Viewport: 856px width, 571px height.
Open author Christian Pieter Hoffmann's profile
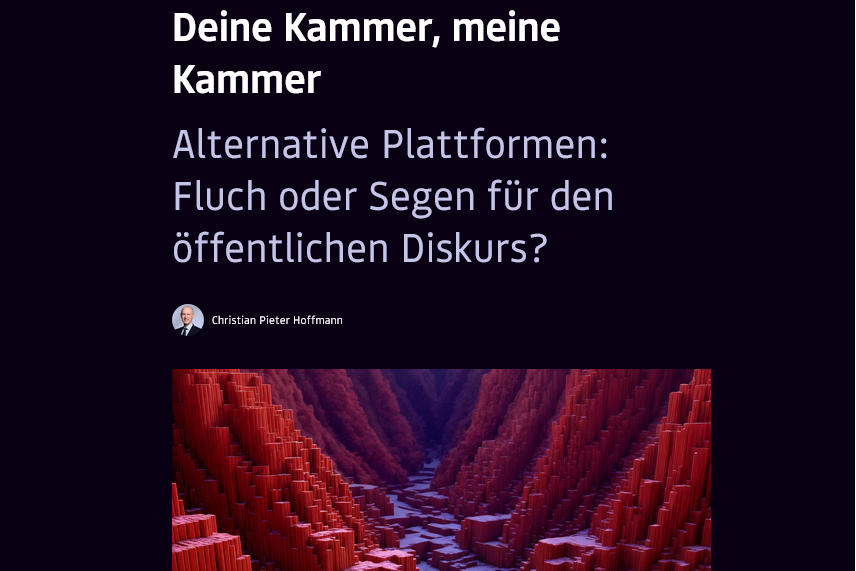(276, 320)
